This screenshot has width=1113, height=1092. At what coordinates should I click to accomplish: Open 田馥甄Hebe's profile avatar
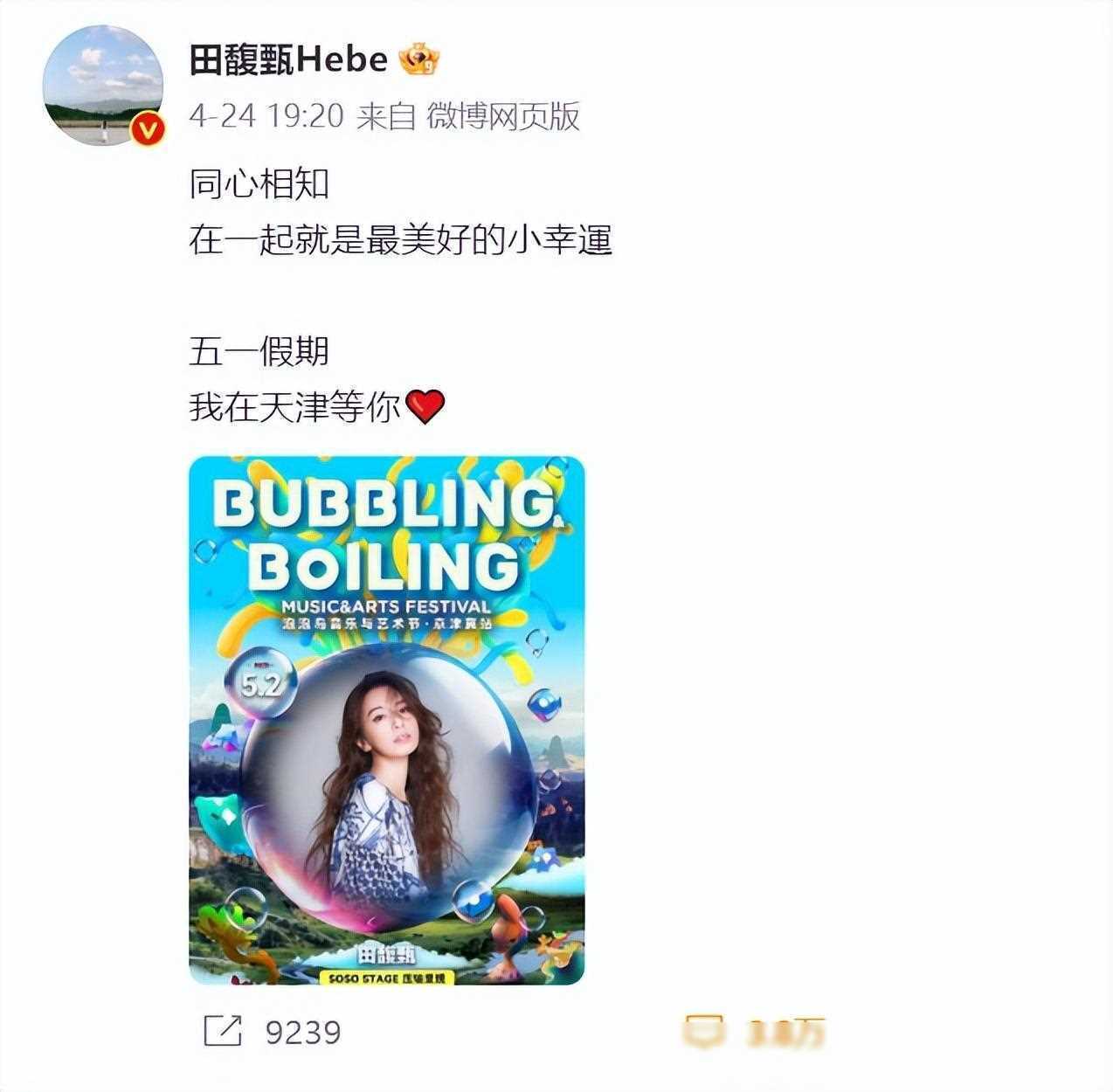click(104, 86)
